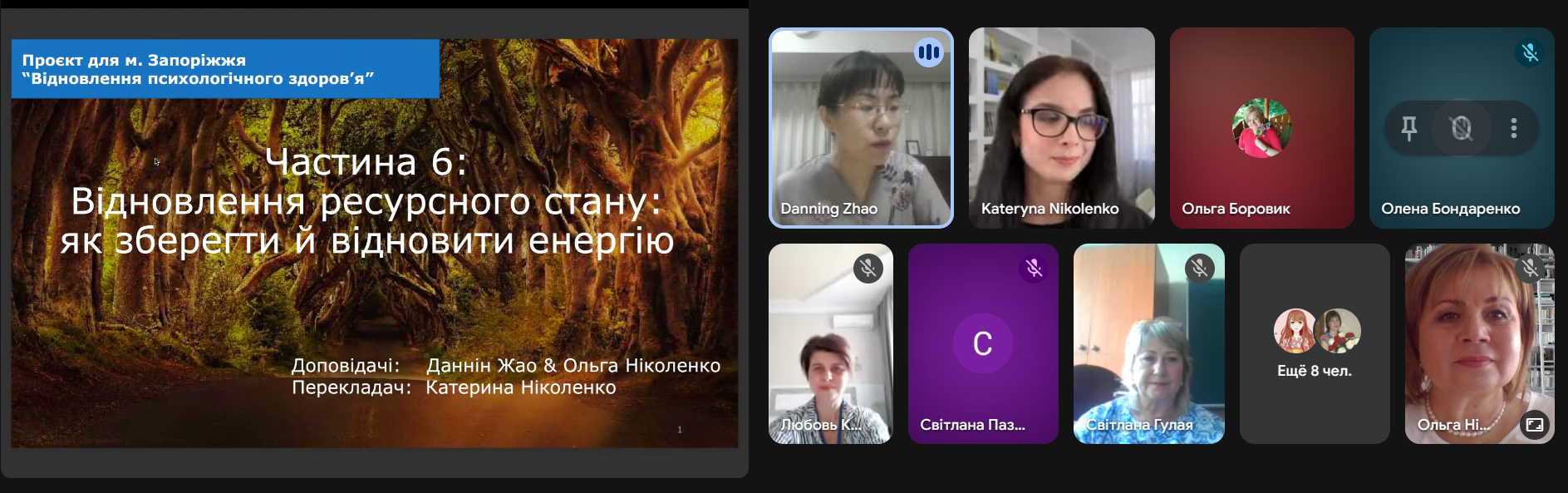
Task: Select Любовь К... video tile
Action: 830,343
